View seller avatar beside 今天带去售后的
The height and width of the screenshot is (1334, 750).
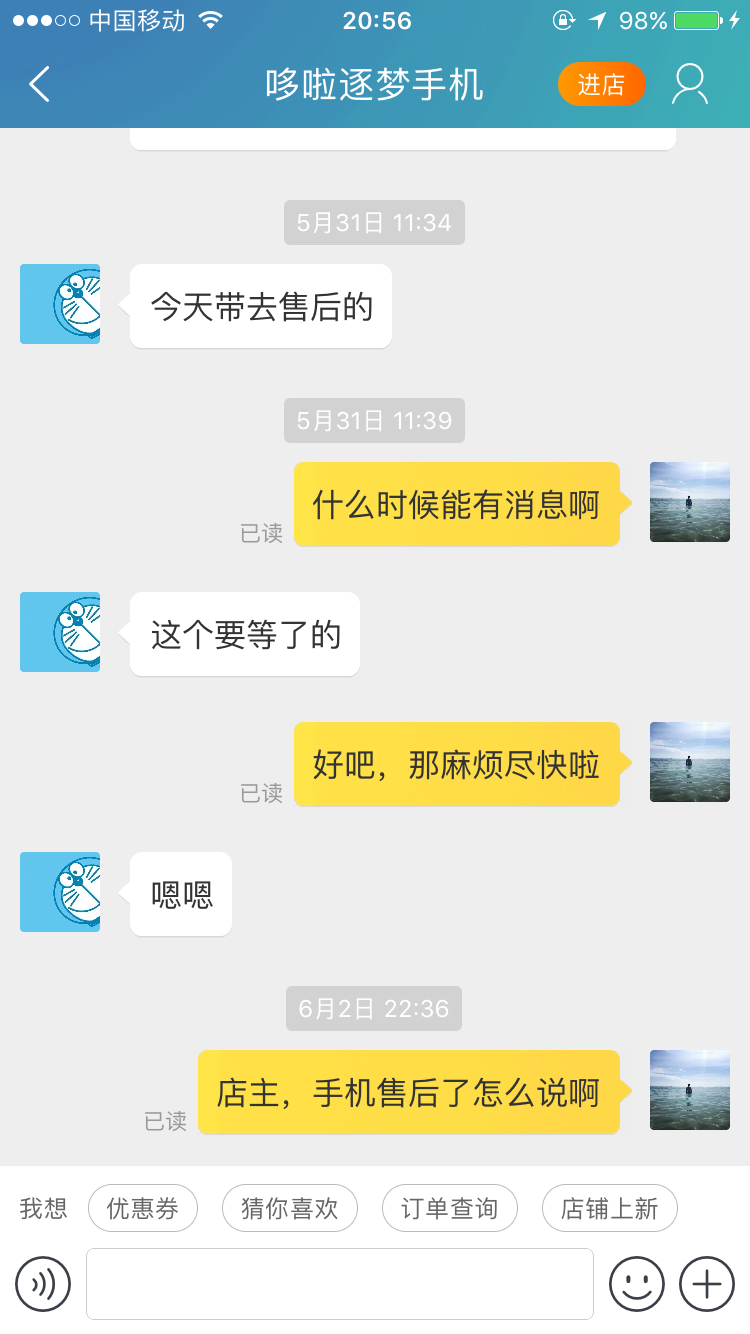click(x=60, y=304)
